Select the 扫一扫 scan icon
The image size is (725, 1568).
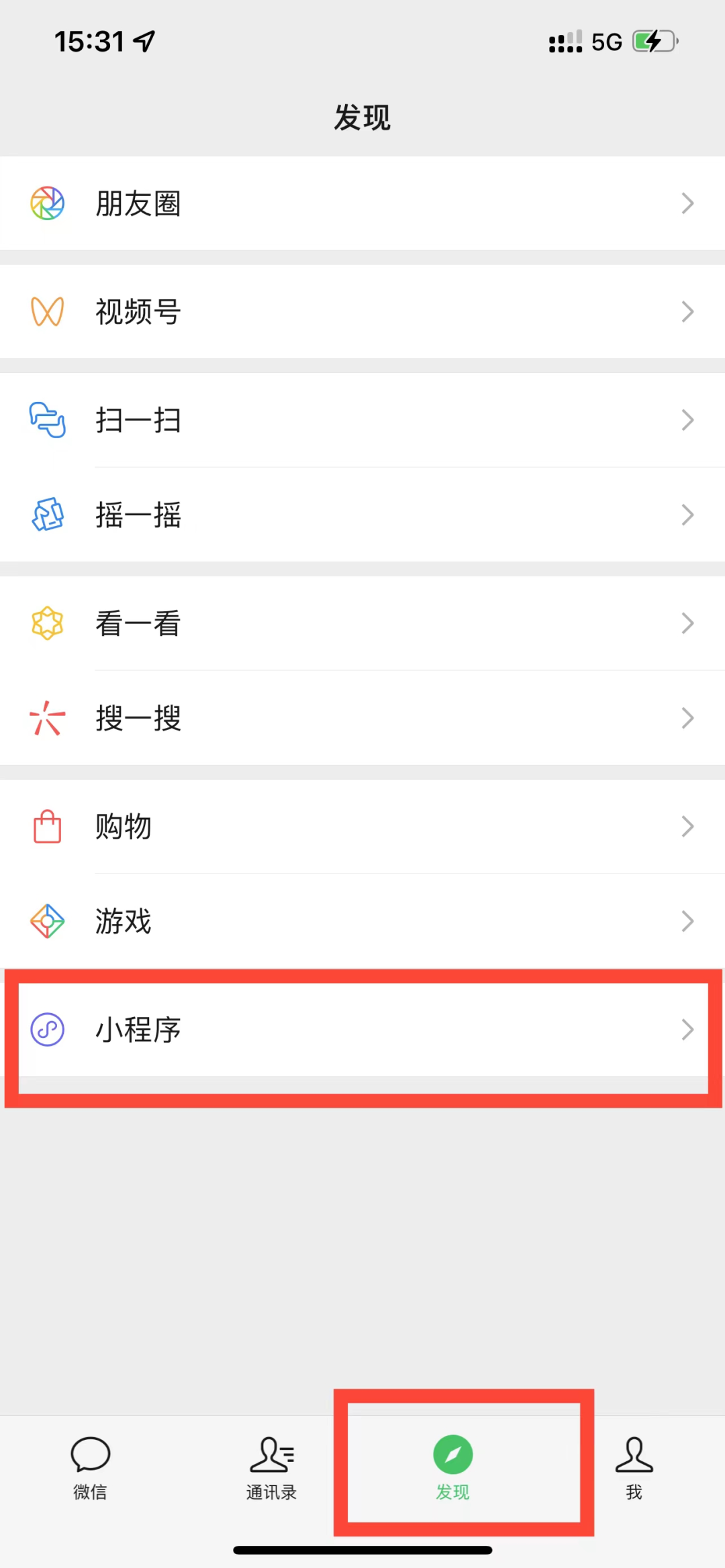click(47, 420)
